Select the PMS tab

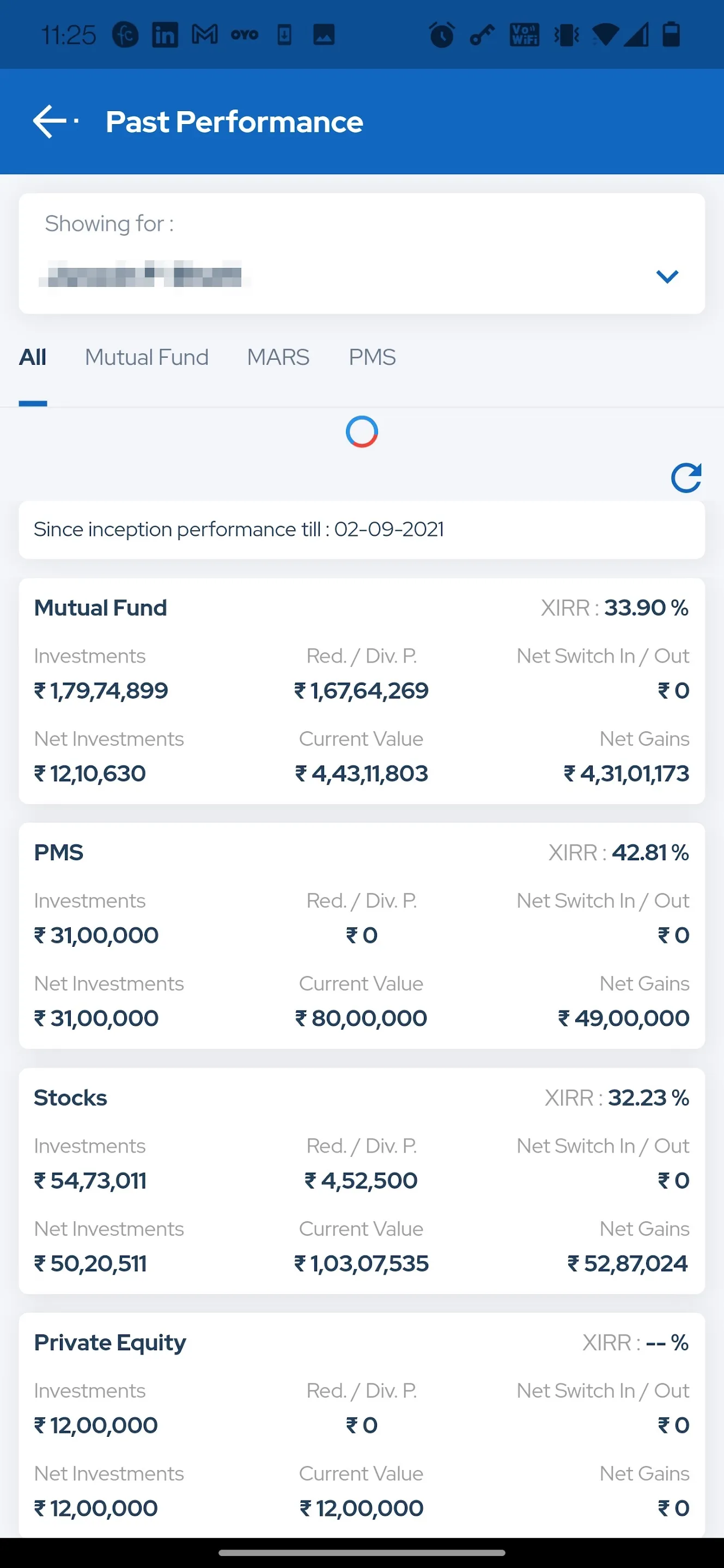point(372,357)
